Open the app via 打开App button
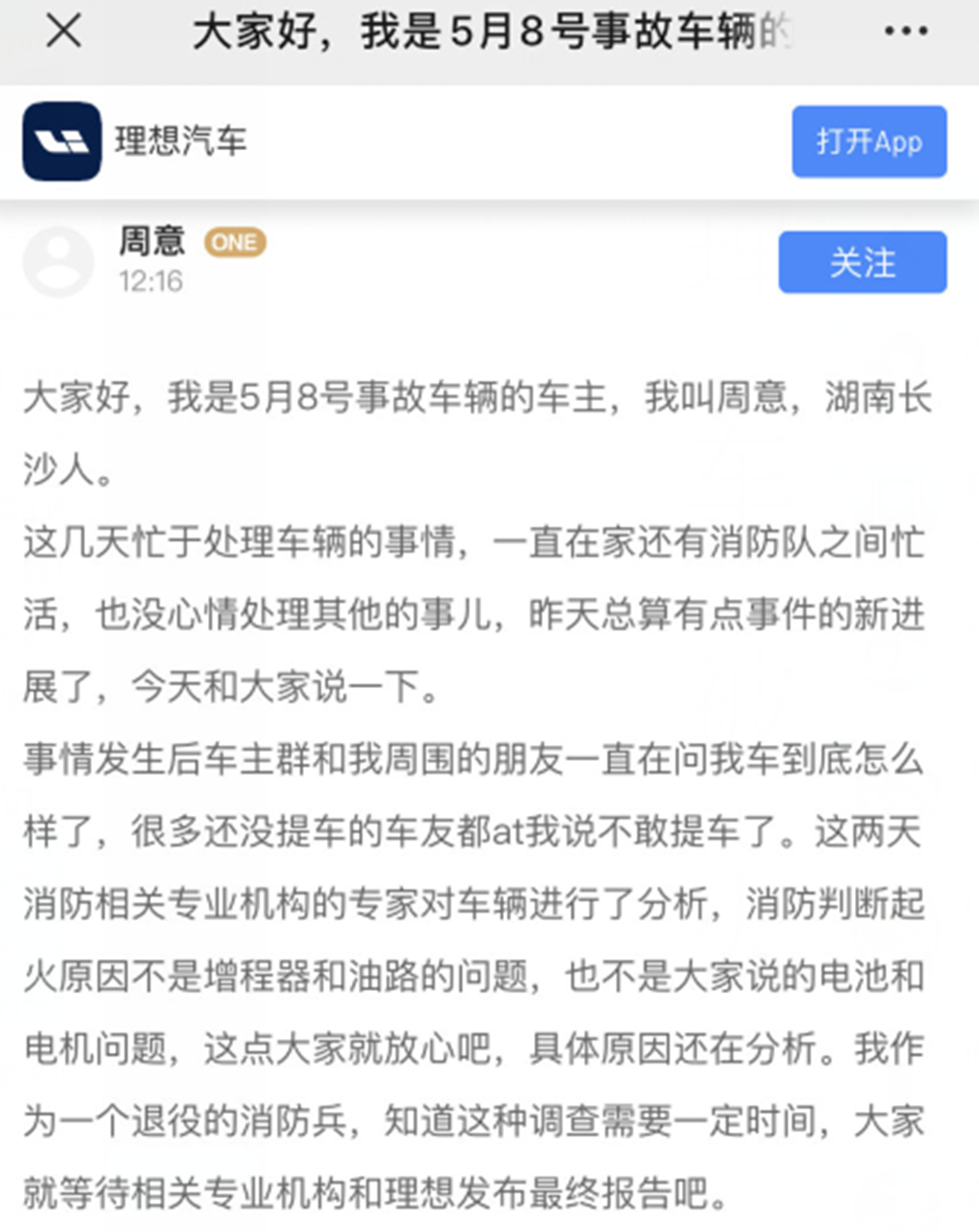Screen dimensions: 979x1232 (x=868, y=141)
